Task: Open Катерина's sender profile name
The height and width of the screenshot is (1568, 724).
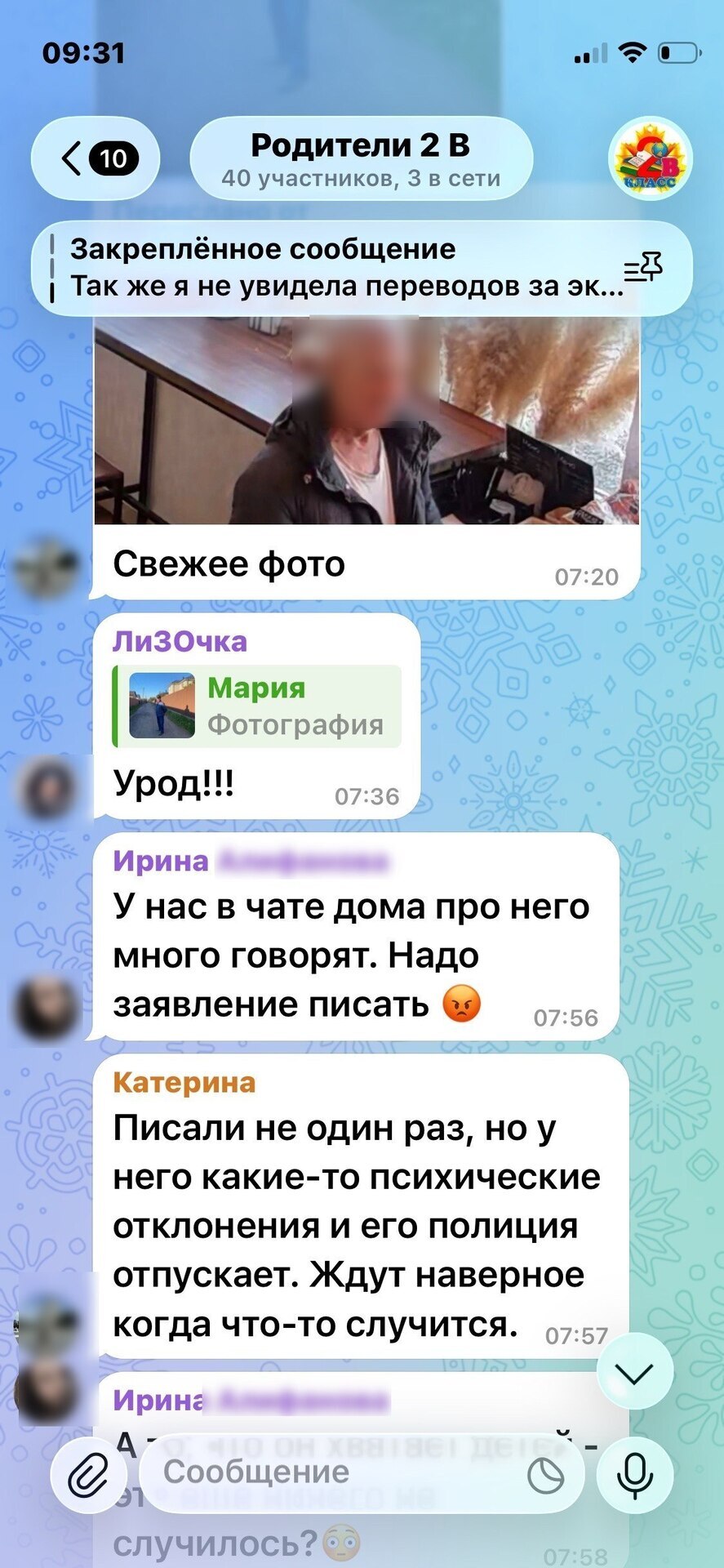Action: [x=184, y=1083]
